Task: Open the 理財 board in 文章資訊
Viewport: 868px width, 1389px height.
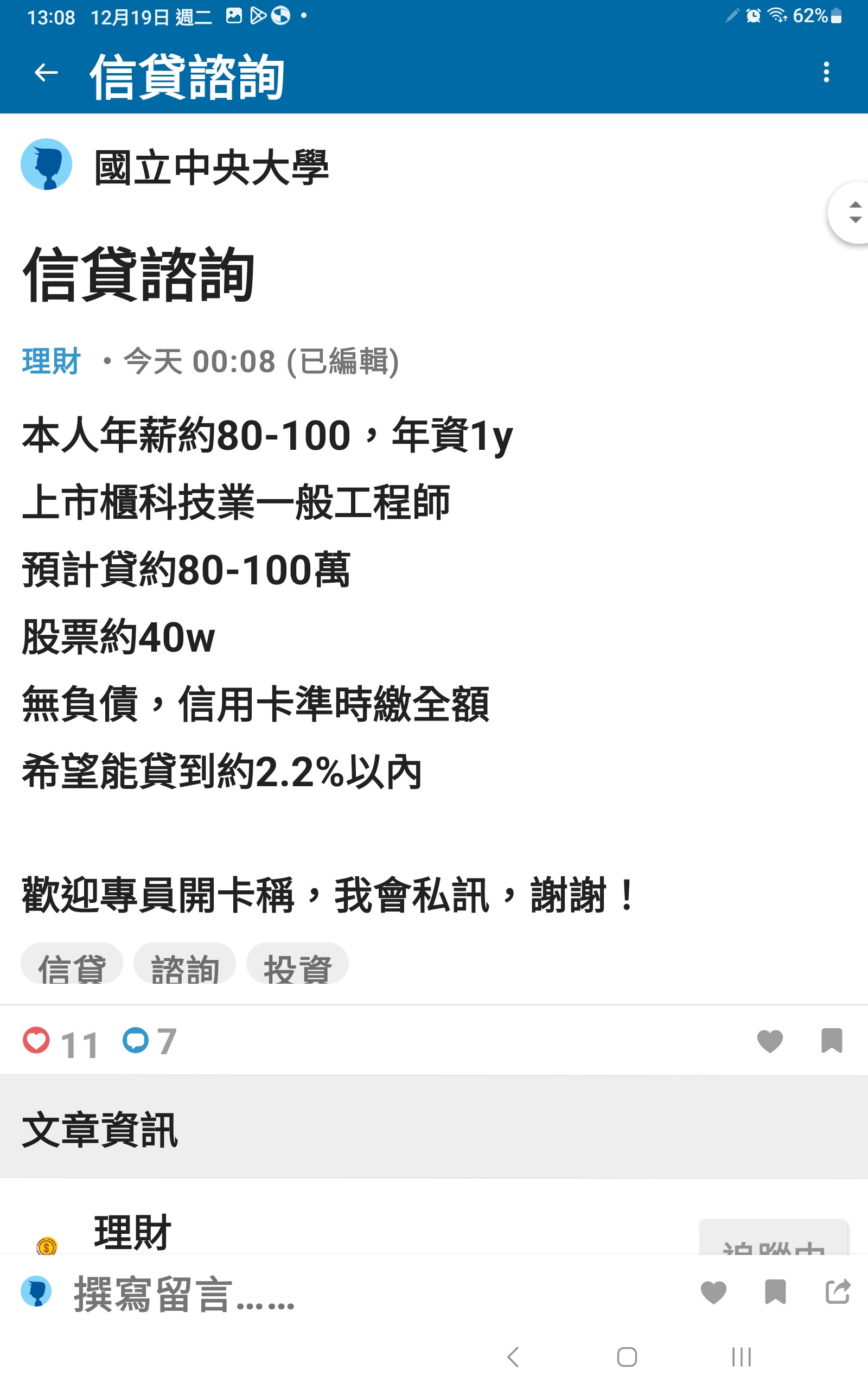Action: coord(132,1232)
